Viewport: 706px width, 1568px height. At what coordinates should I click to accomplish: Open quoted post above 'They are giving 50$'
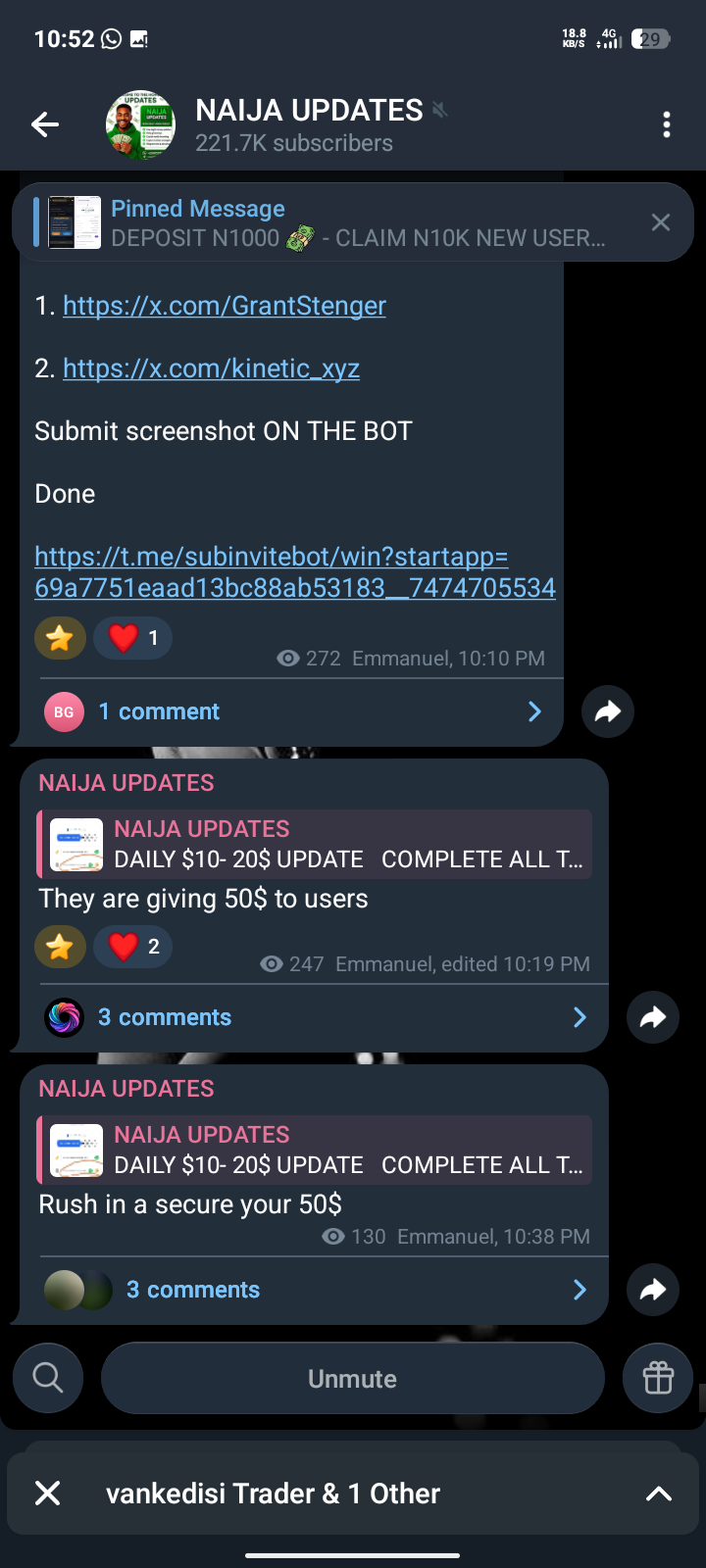coord(316,844)
